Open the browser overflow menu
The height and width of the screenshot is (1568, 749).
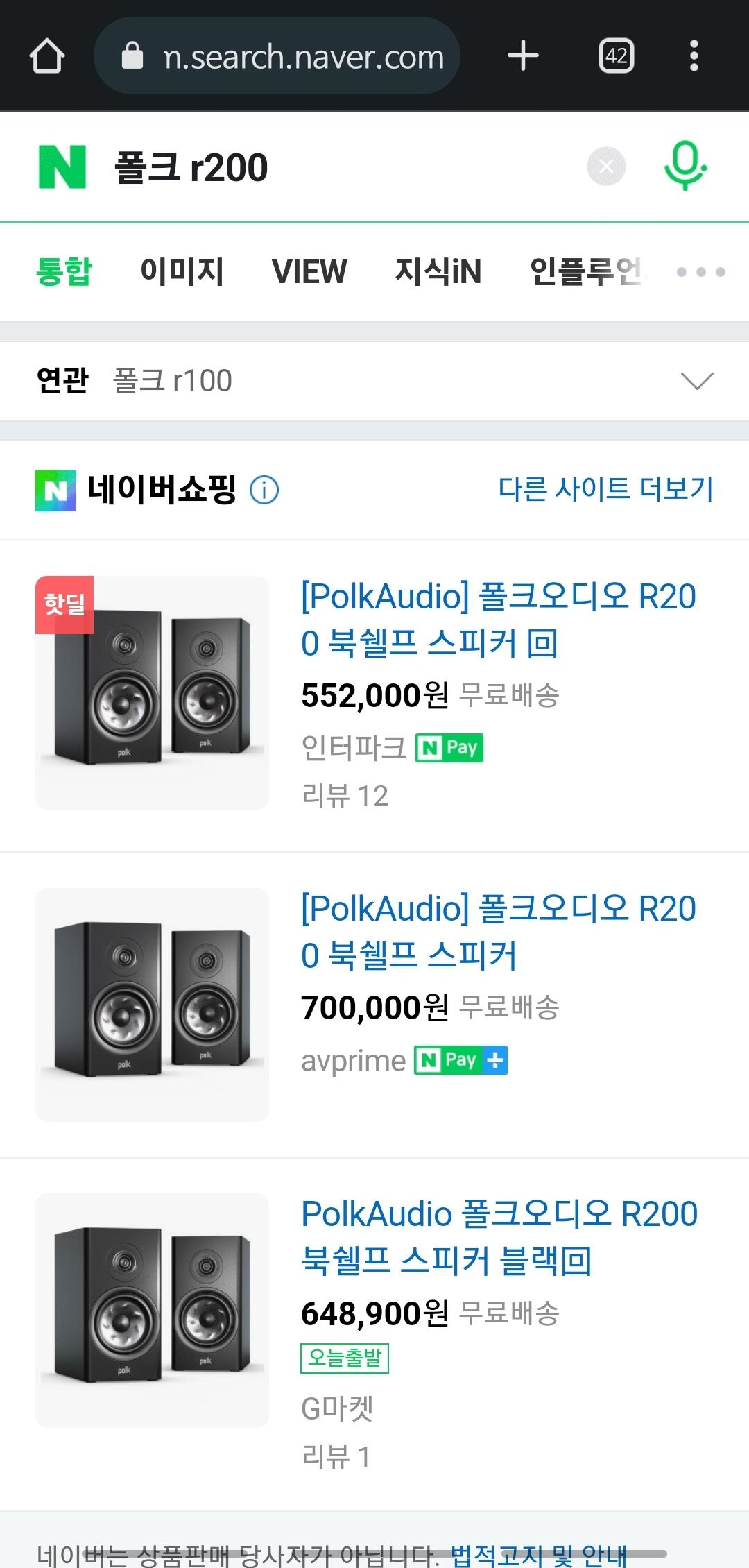click(x=694, y=56)
